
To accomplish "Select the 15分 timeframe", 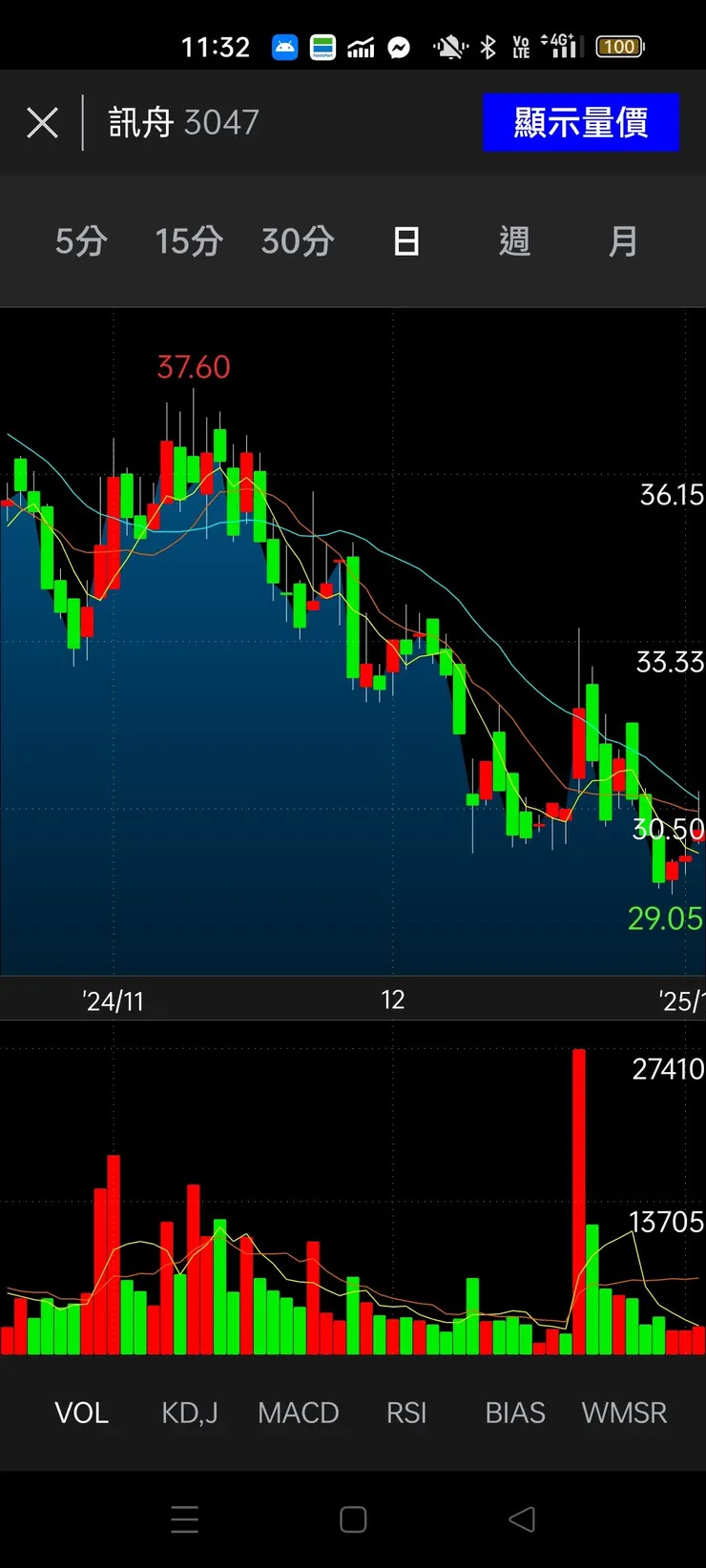I will click(x=189, y=241).
